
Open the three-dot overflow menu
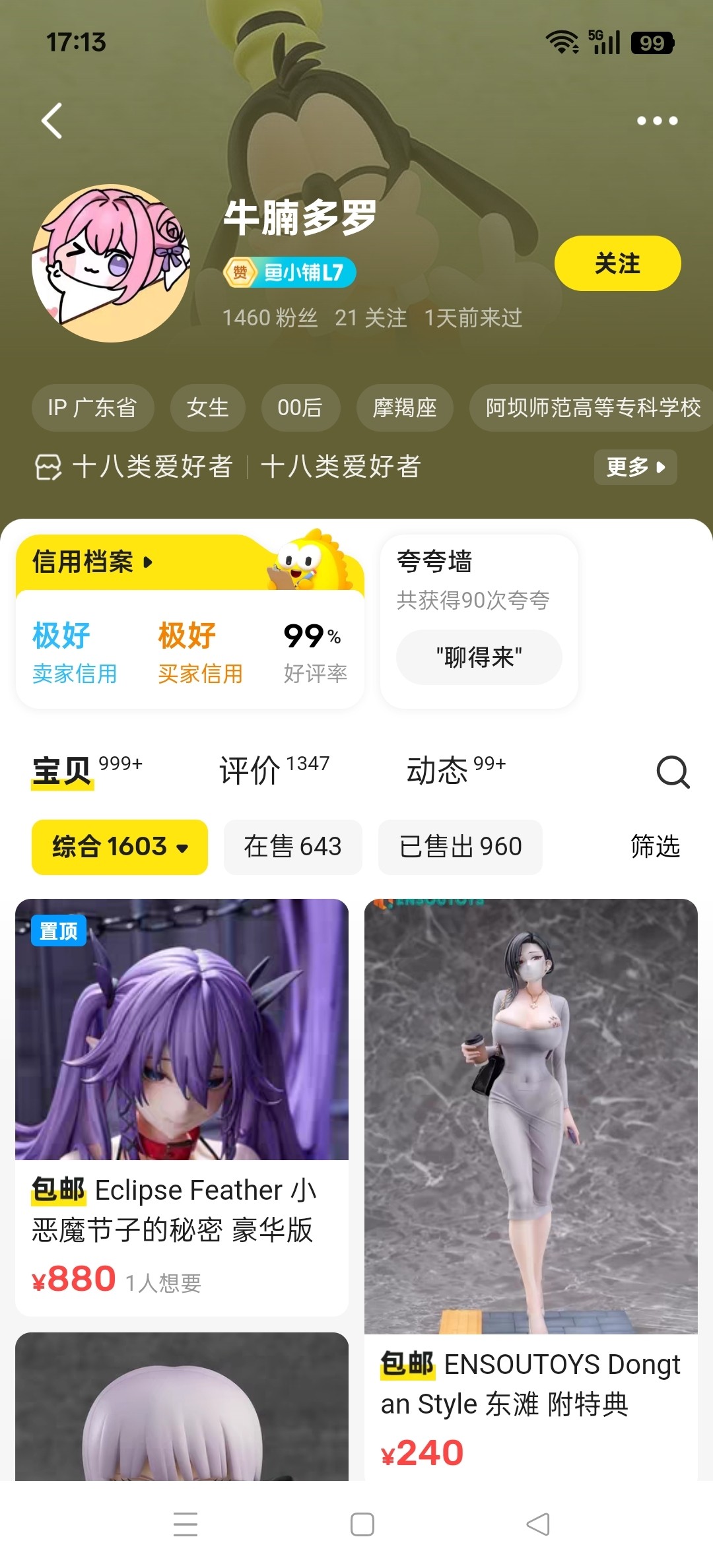point(657,121)
